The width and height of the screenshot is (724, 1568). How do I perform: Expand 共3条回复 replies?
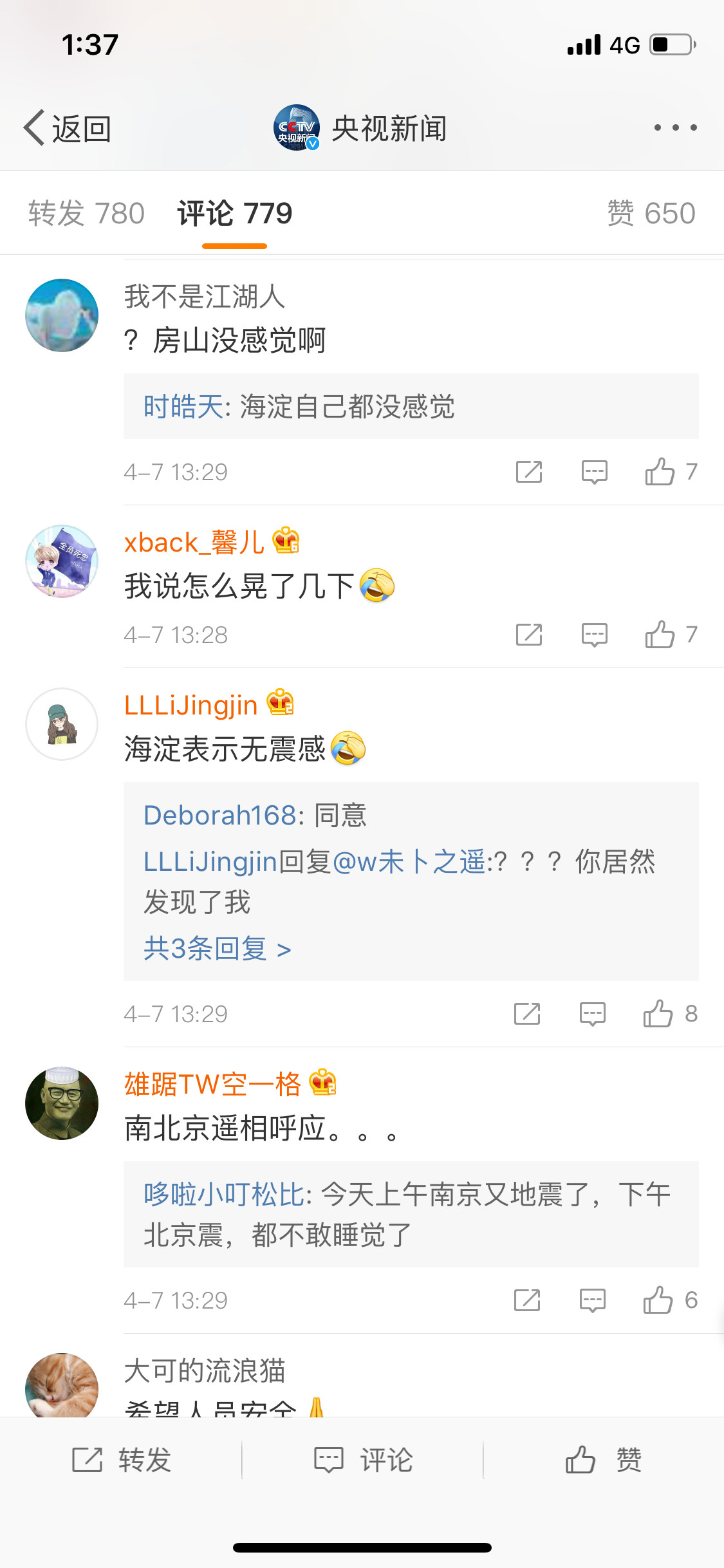pos(217,949)
